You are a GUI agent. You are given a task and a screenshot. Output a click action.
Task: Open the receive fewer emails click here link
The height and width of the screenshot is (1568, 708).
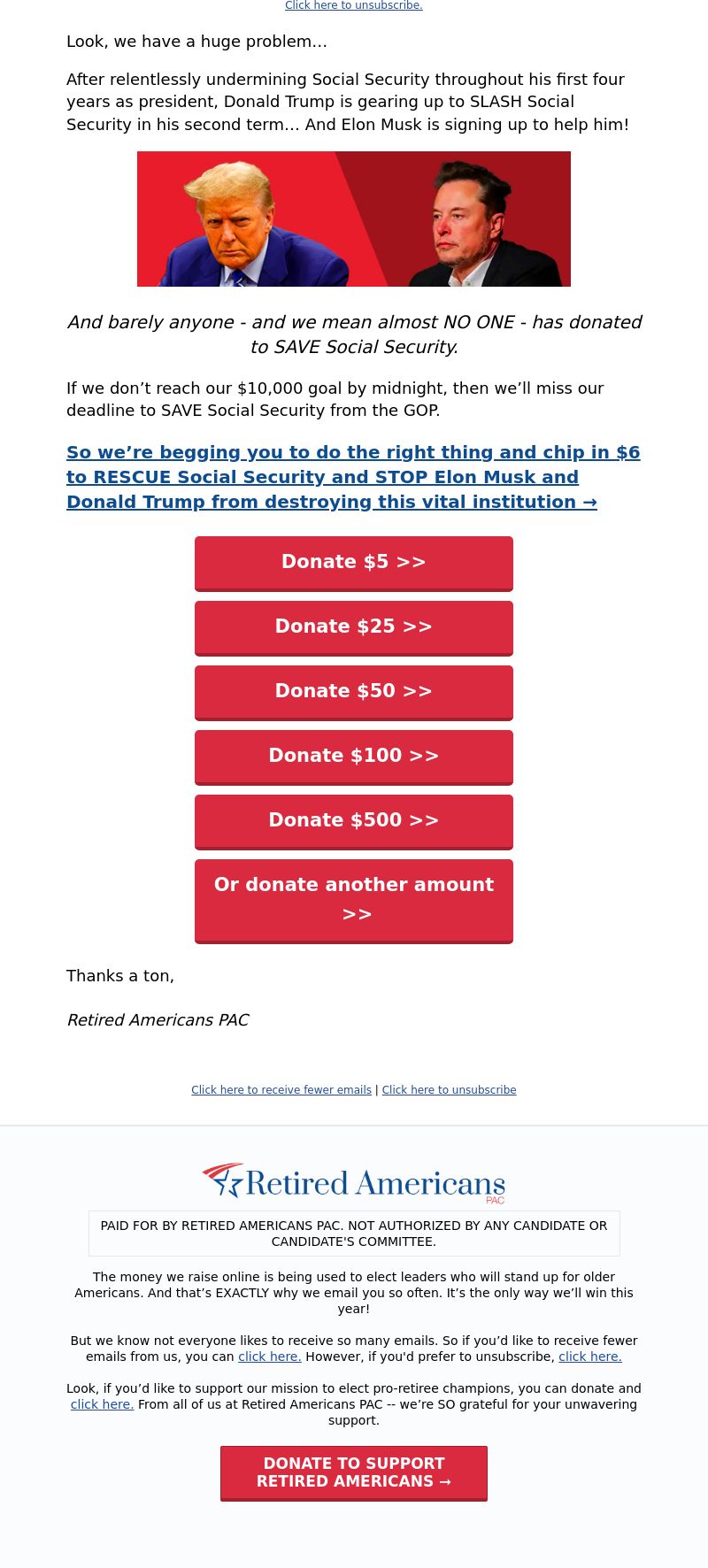click(269, 1357)
